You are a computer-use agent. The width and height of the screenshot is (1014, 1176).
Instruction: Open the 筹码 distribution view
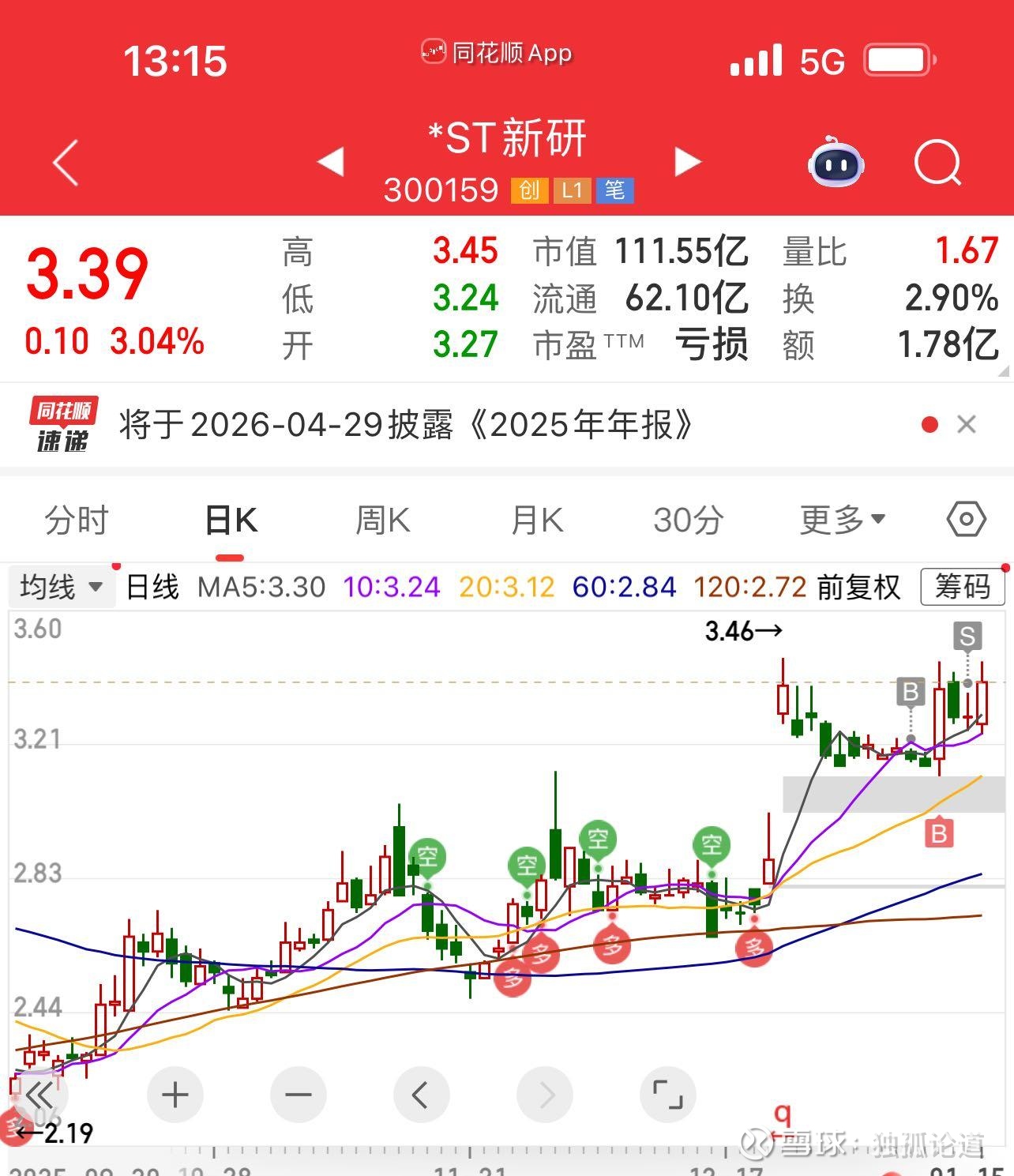point(962,587)
